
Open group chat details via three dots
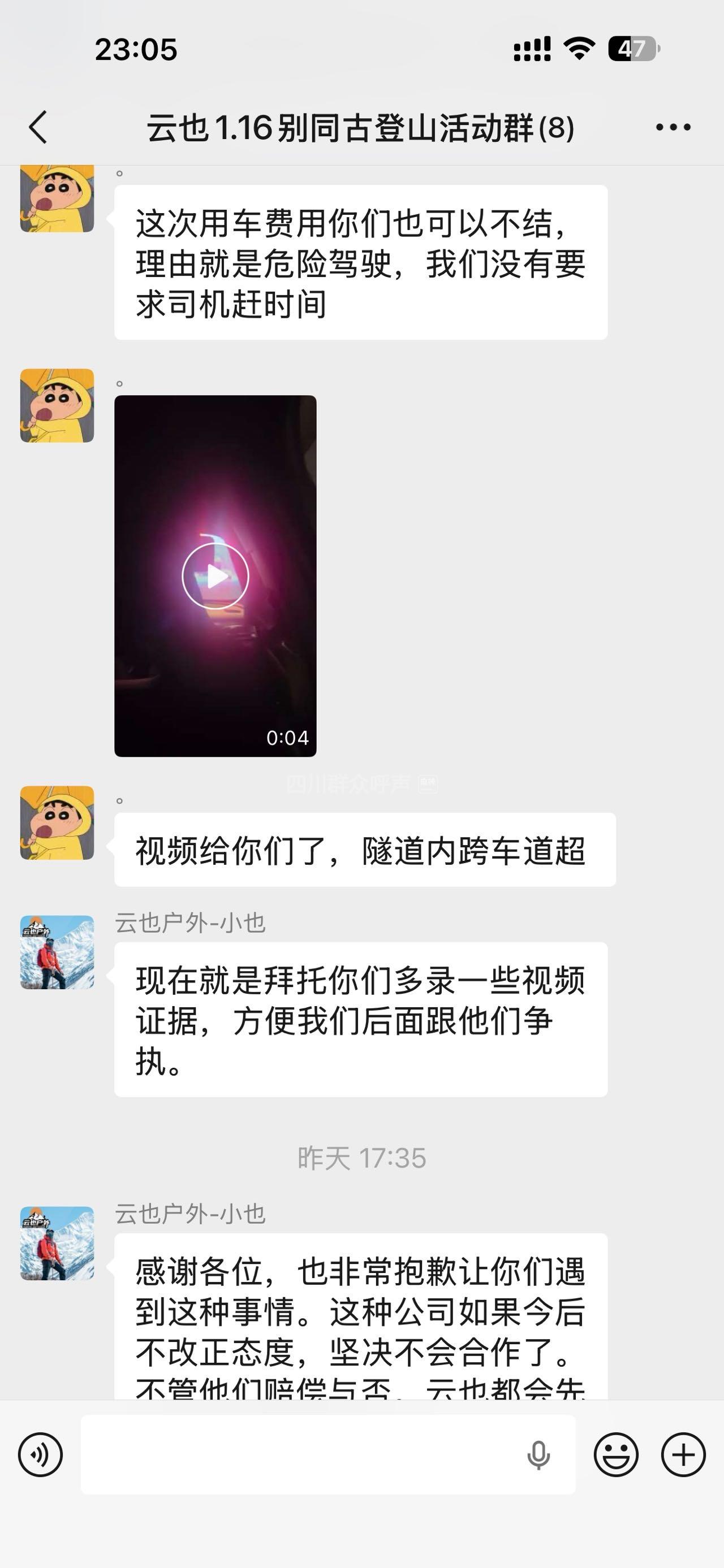[x=673, y=127]
